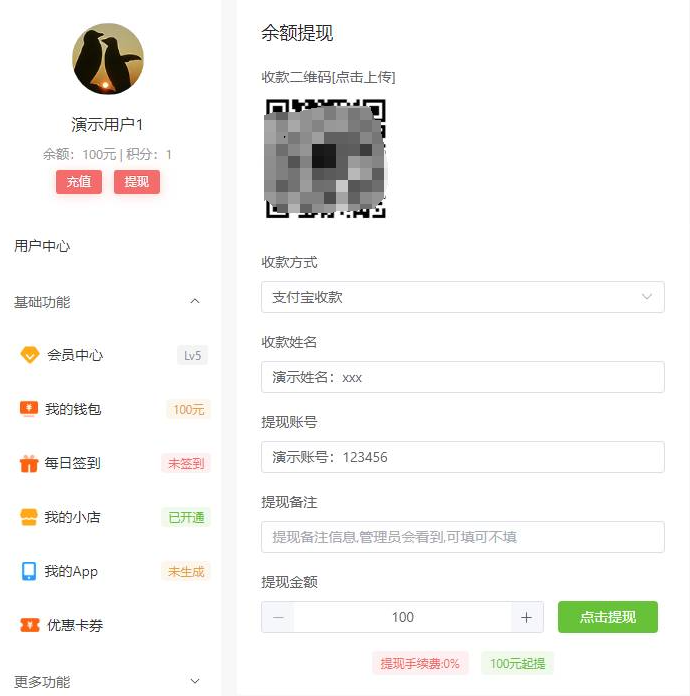This screenshot has height=696, width=690.
Task: Open 我的App
Action: 73,571
